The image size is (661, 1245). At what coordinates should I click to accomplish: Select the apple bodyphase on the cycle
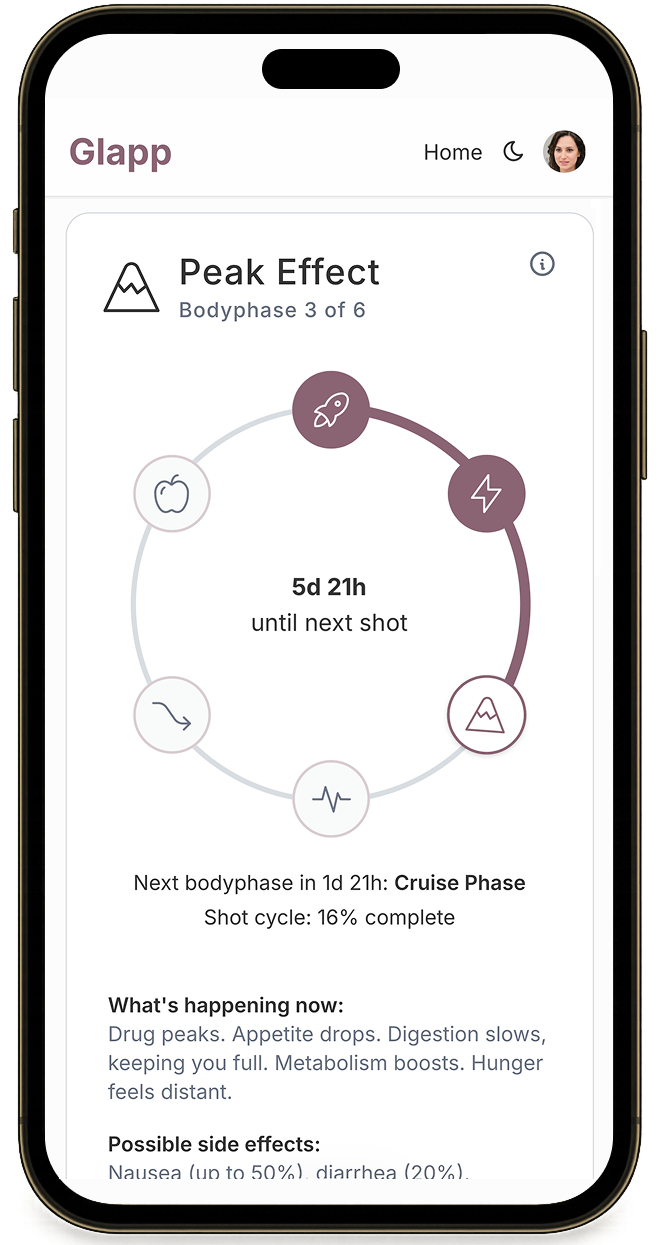[172, 493]
